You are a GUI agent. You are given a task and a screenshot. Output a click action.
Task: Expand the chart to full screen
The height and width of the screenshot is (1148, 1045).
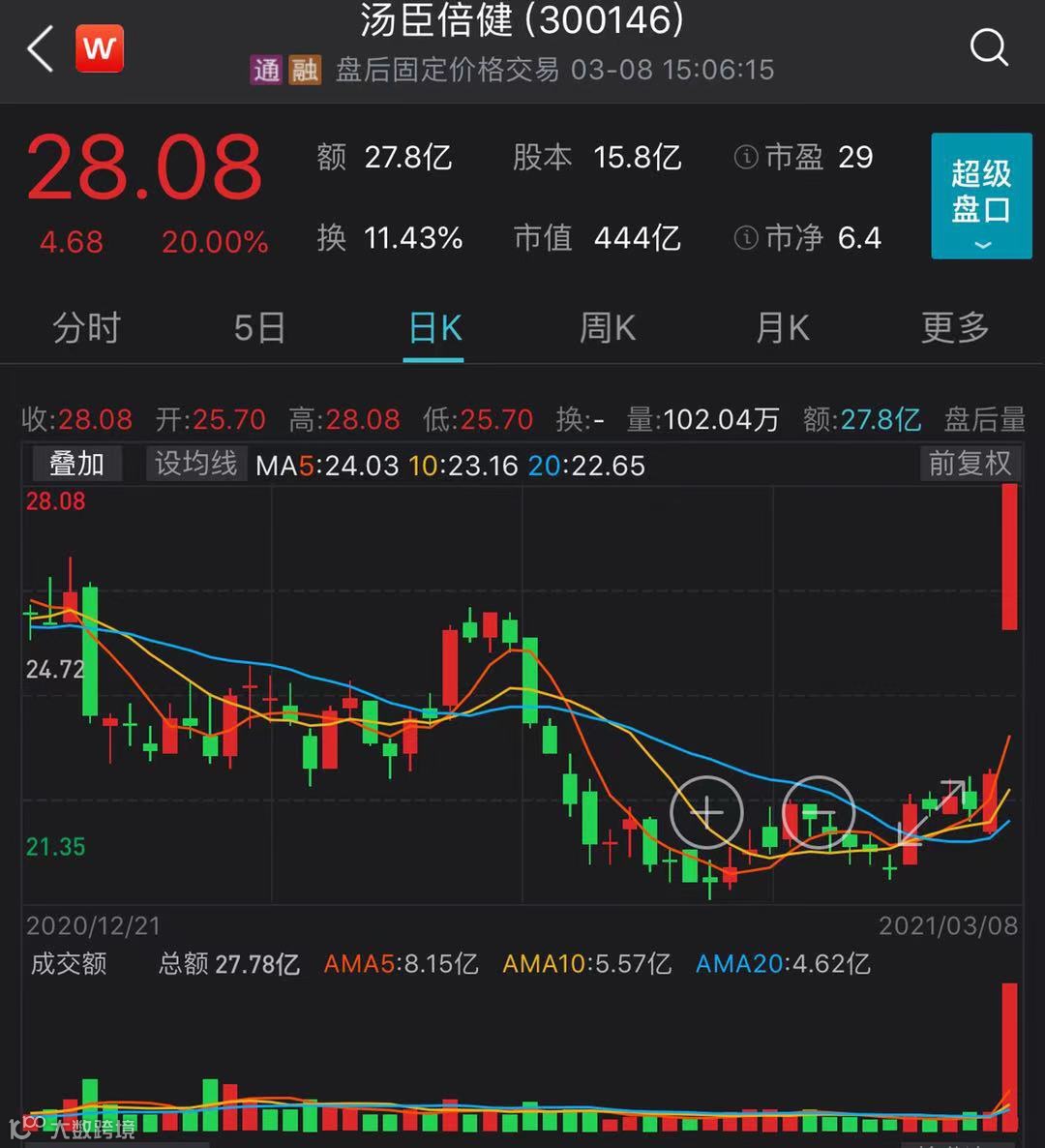tap(930, 812)
